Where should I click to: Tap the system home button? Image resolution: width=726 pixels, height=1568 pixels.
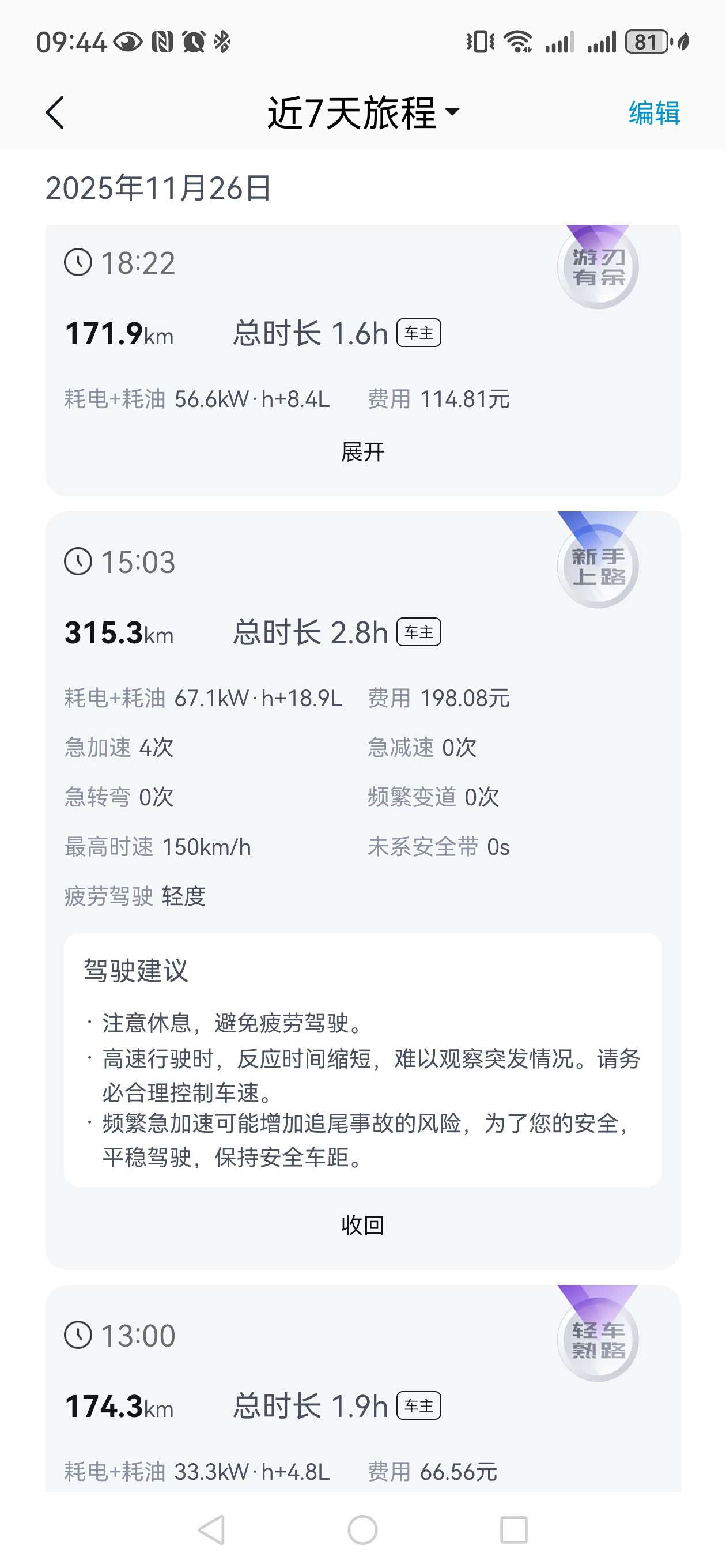pos(362,1529)
